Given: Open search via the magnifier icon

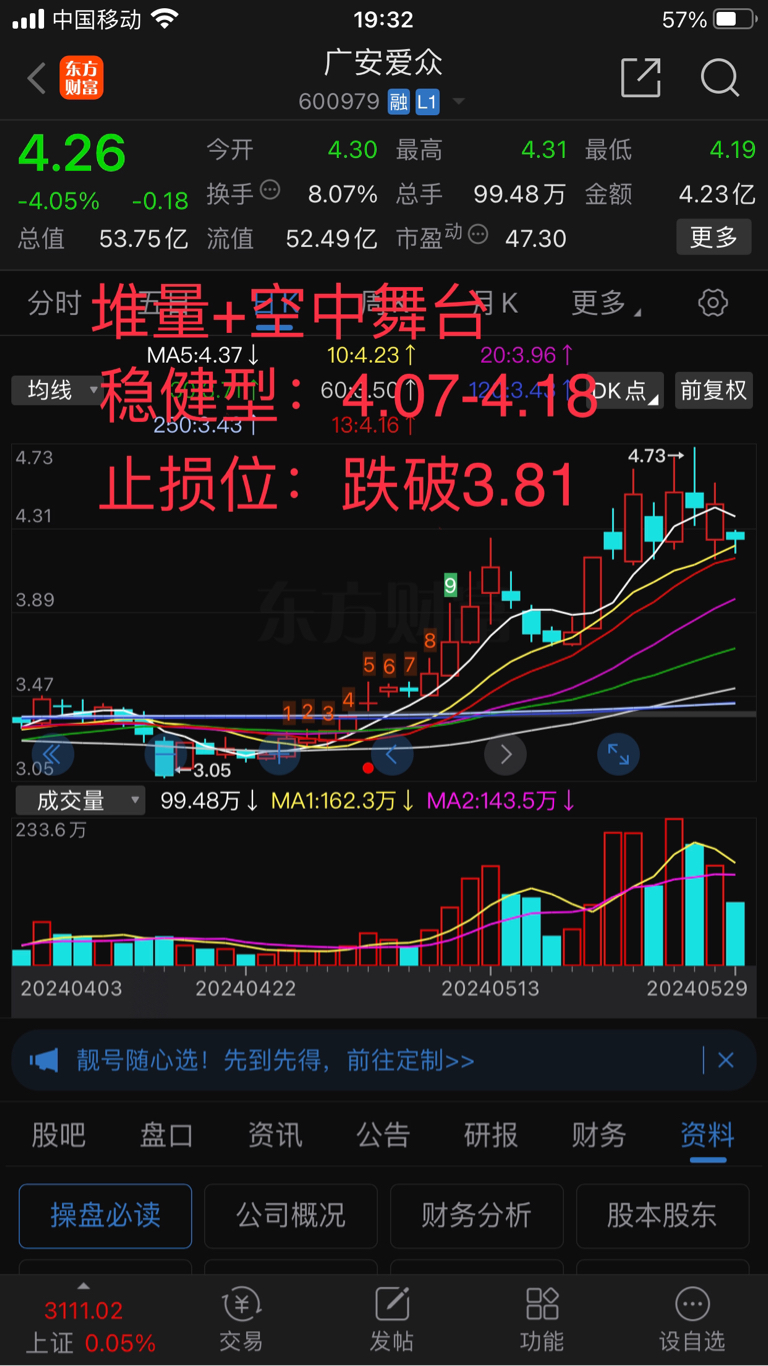Looking at the screenshot, I should click(719, 79).
